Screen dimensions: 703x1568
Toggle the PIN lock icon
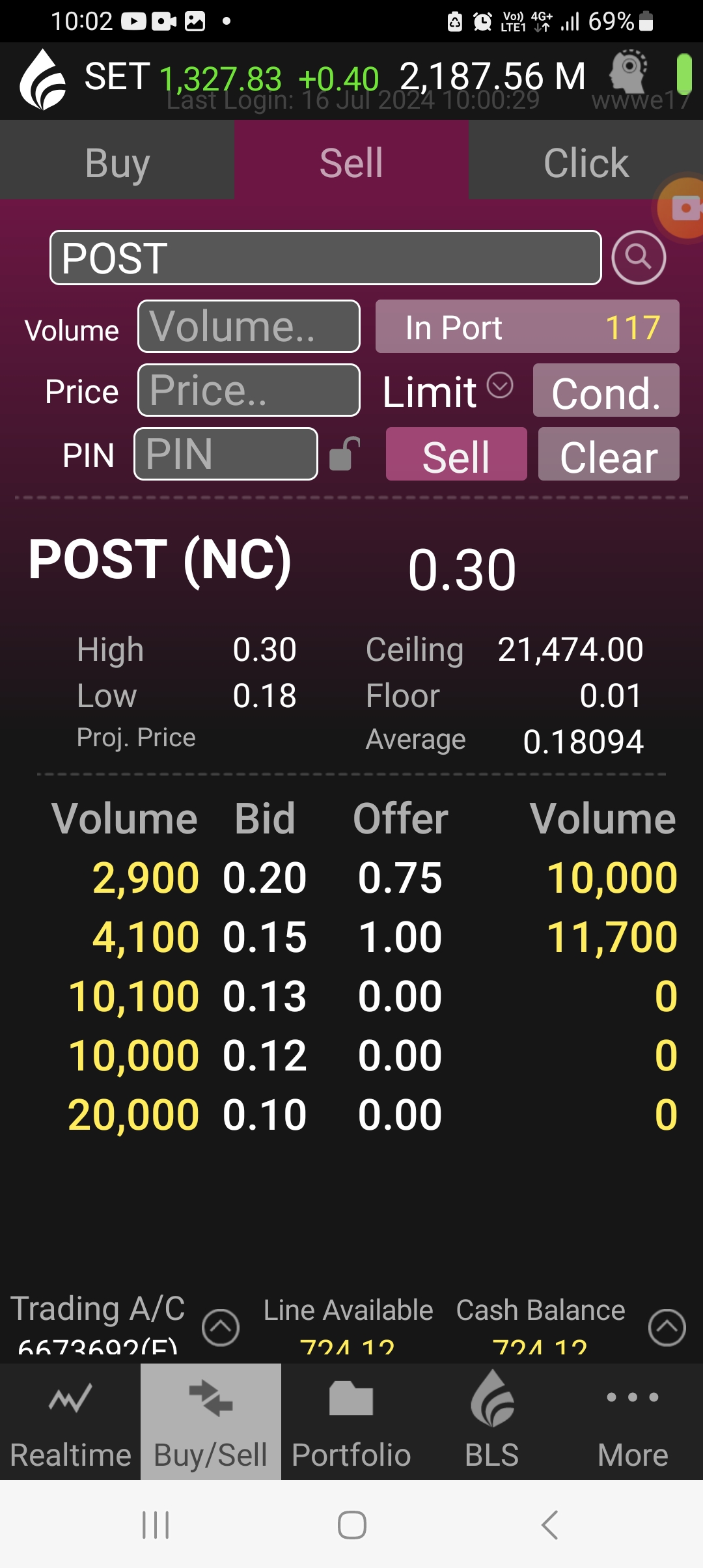(x=345, y=453)
